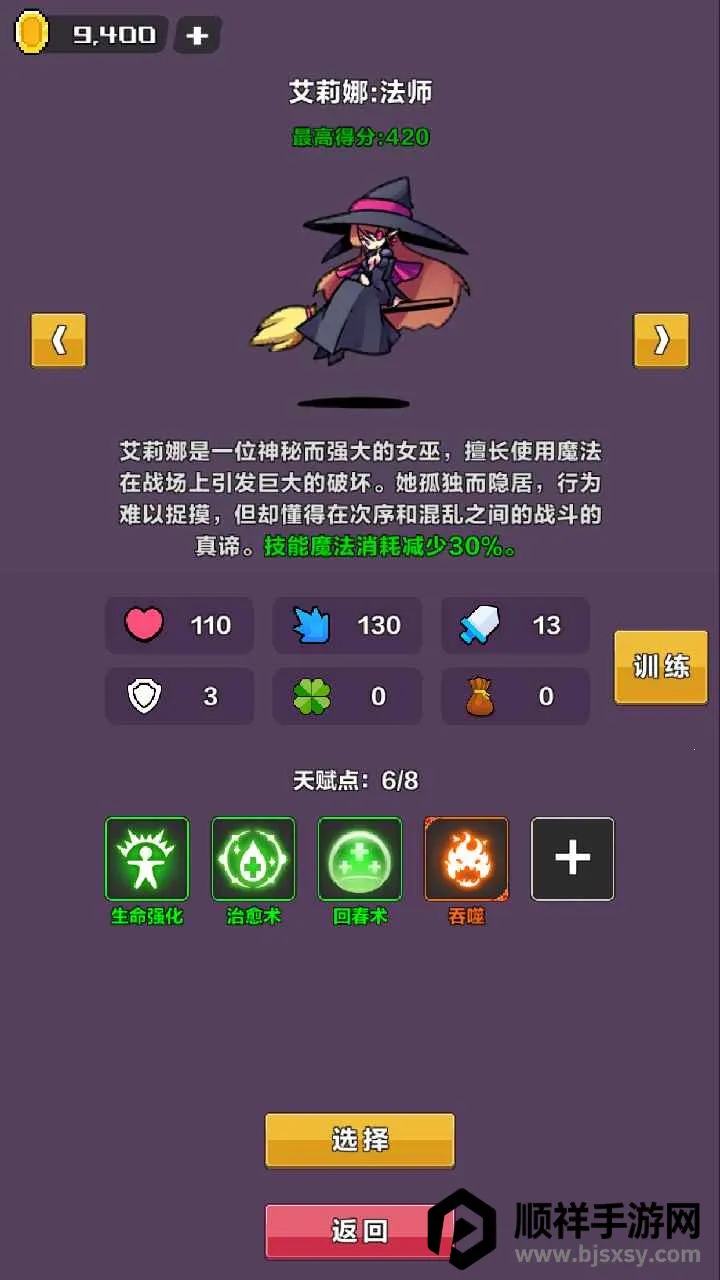720x1280 pixels.
Task: View the 生命强化 talent skill
Action: (x=147, y=859)
